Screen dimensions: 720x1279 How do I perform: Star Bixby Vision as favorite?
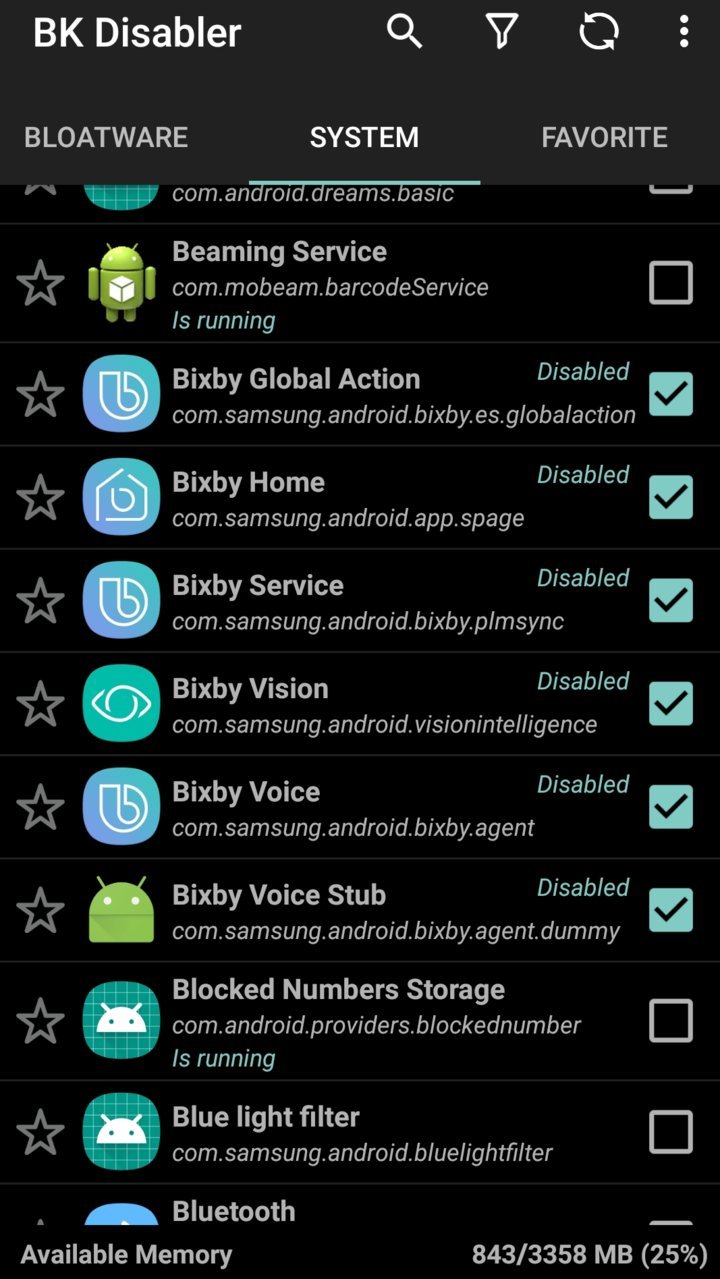(40, 704)
